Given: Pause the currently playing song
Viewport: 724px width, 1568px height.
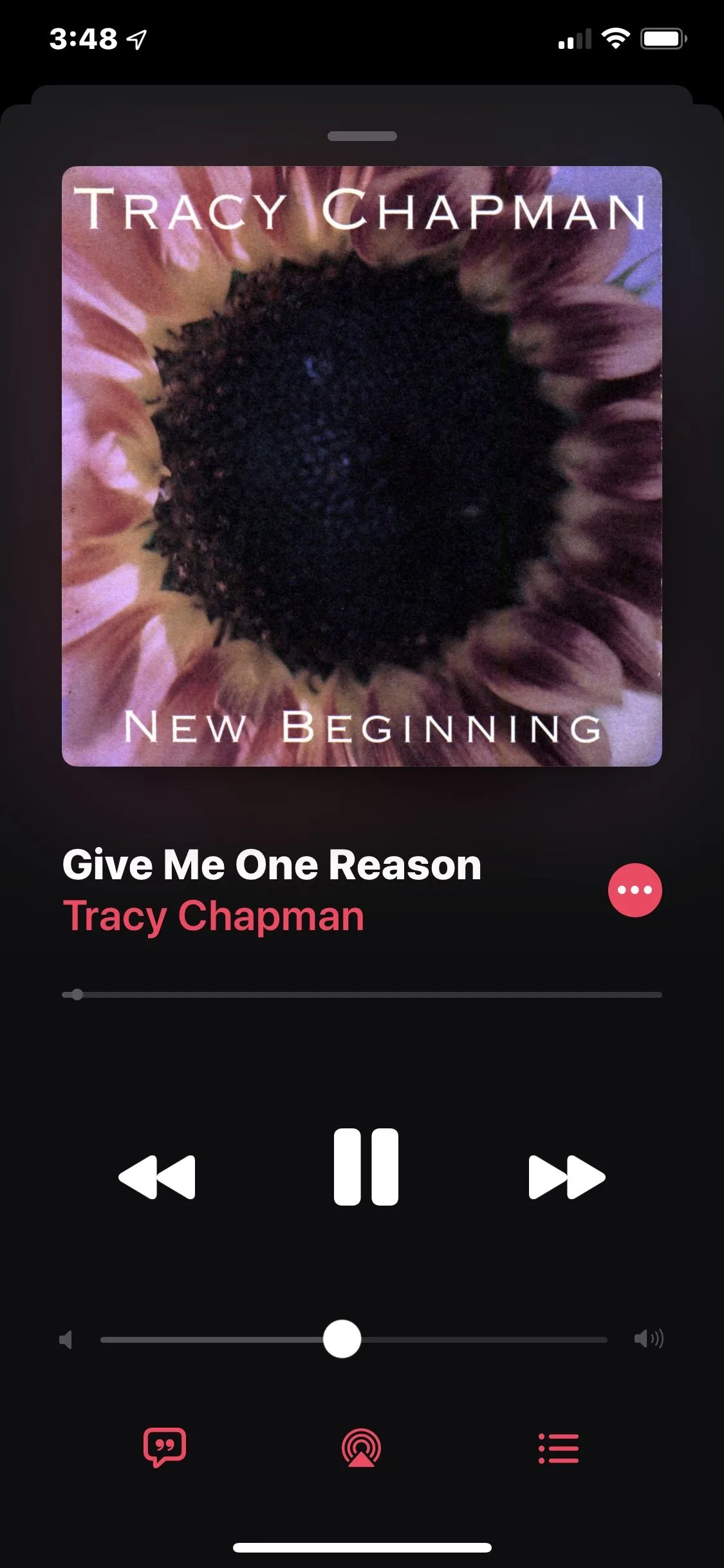Looking at the screenshot, I should click(x=366, y=1166).
